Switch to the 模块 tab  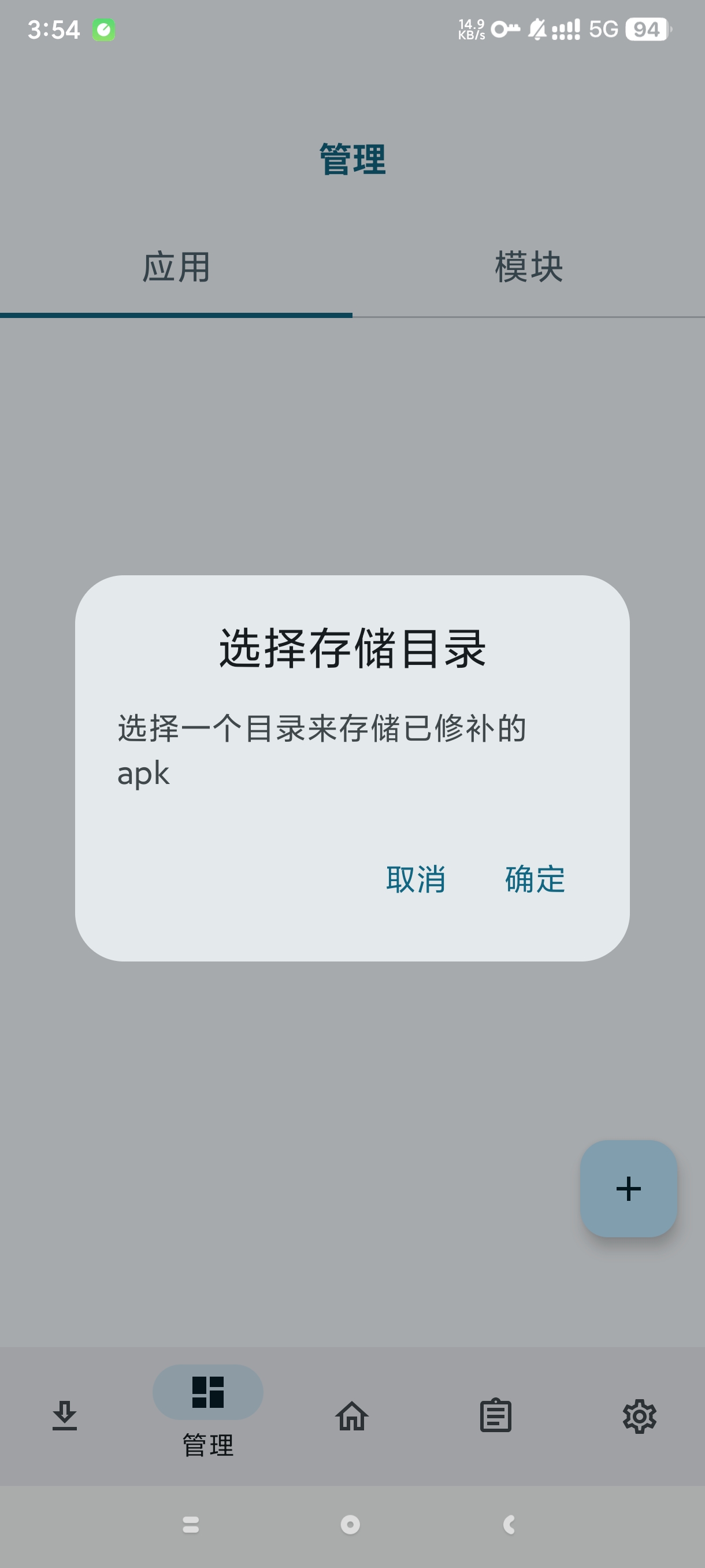(x=529, y=268)
